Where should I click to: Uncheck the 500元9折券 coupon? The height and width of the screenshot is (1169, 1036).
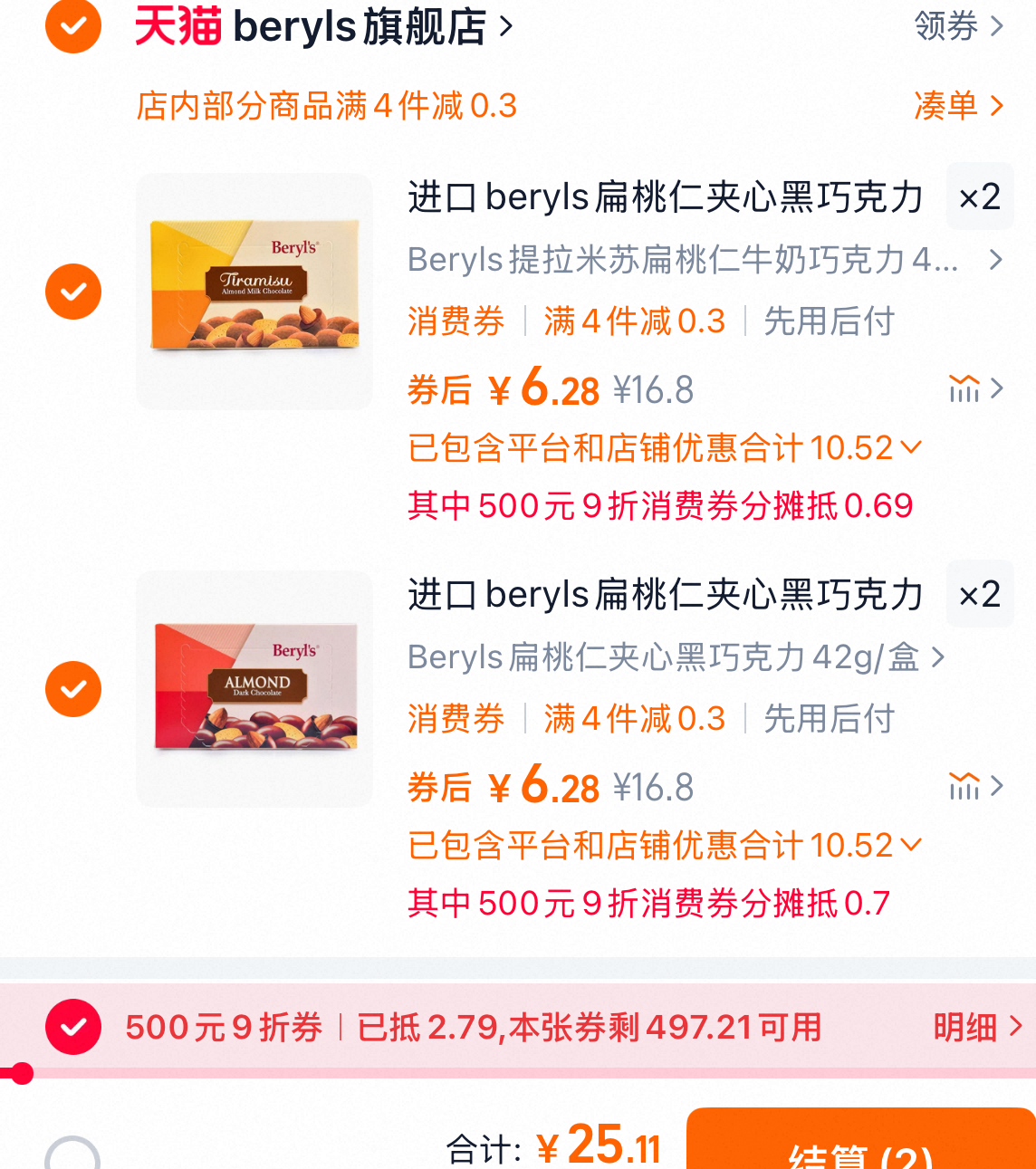pos(72,1027)
